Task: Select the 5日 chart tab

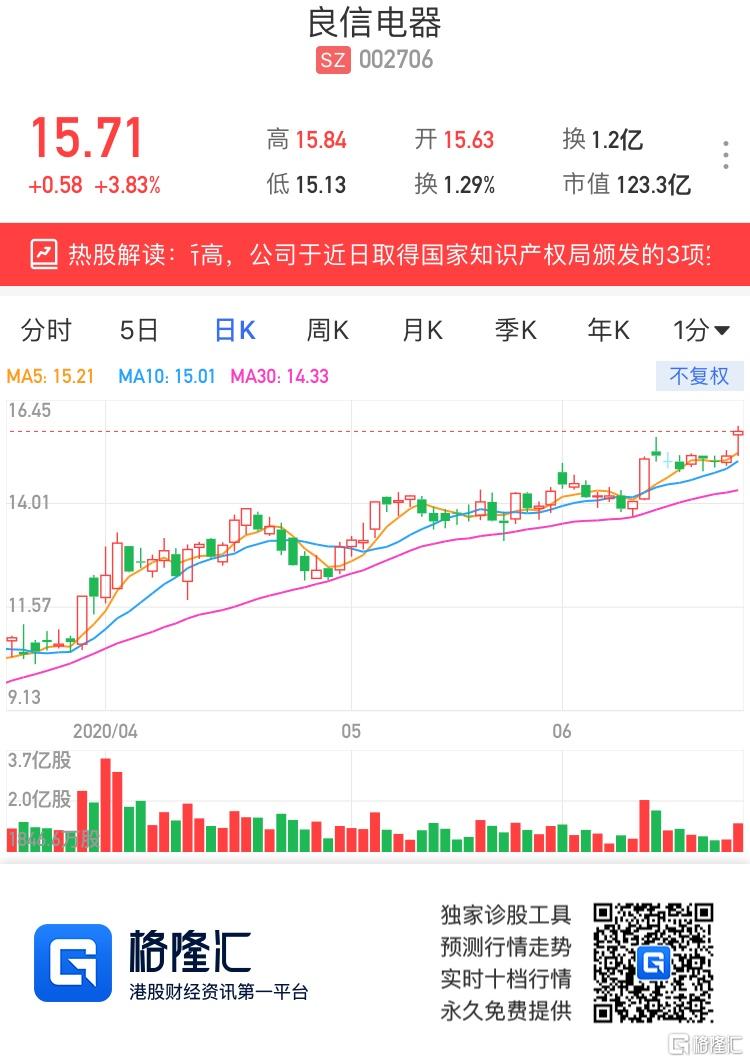Action: (139, 330)
